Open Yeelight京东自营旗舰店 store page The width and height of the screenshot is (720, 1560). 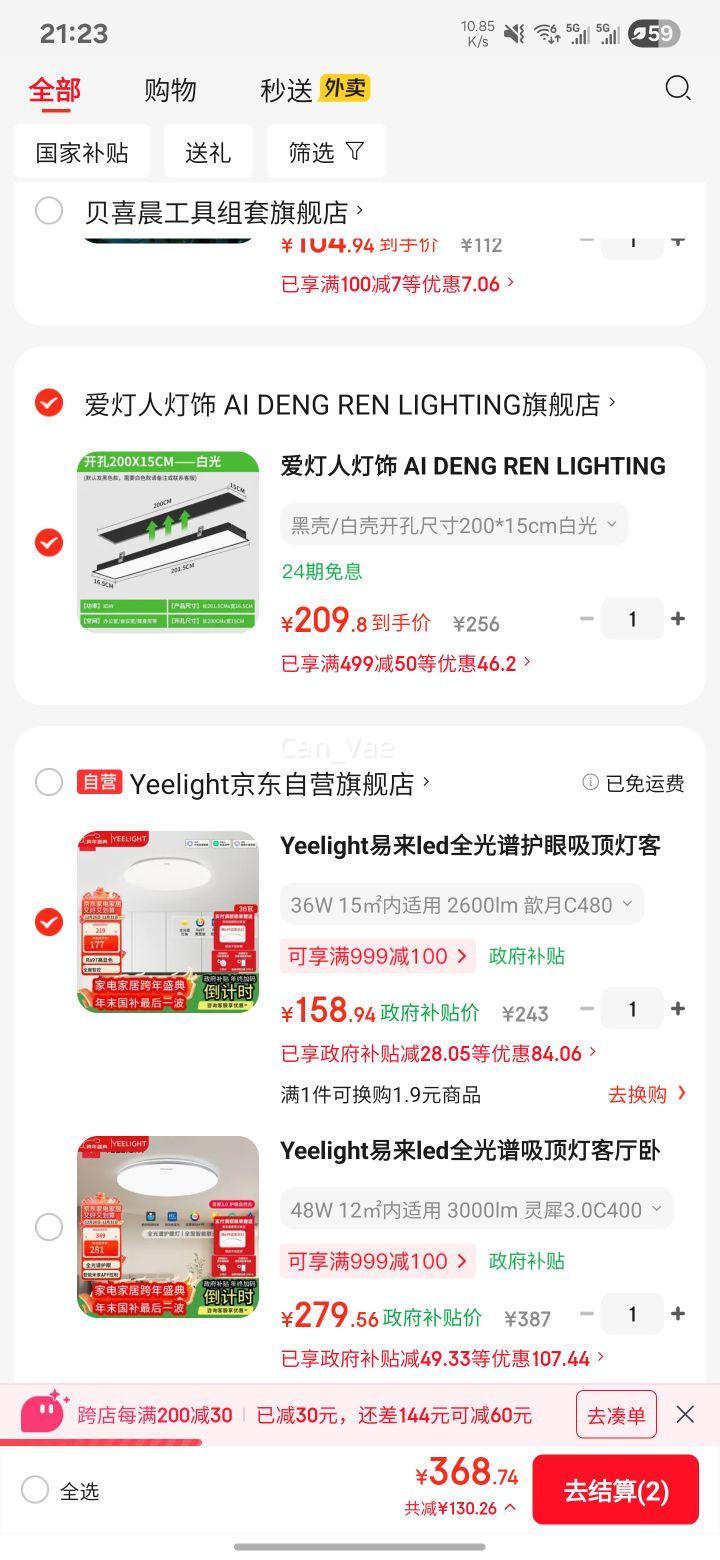272,784
